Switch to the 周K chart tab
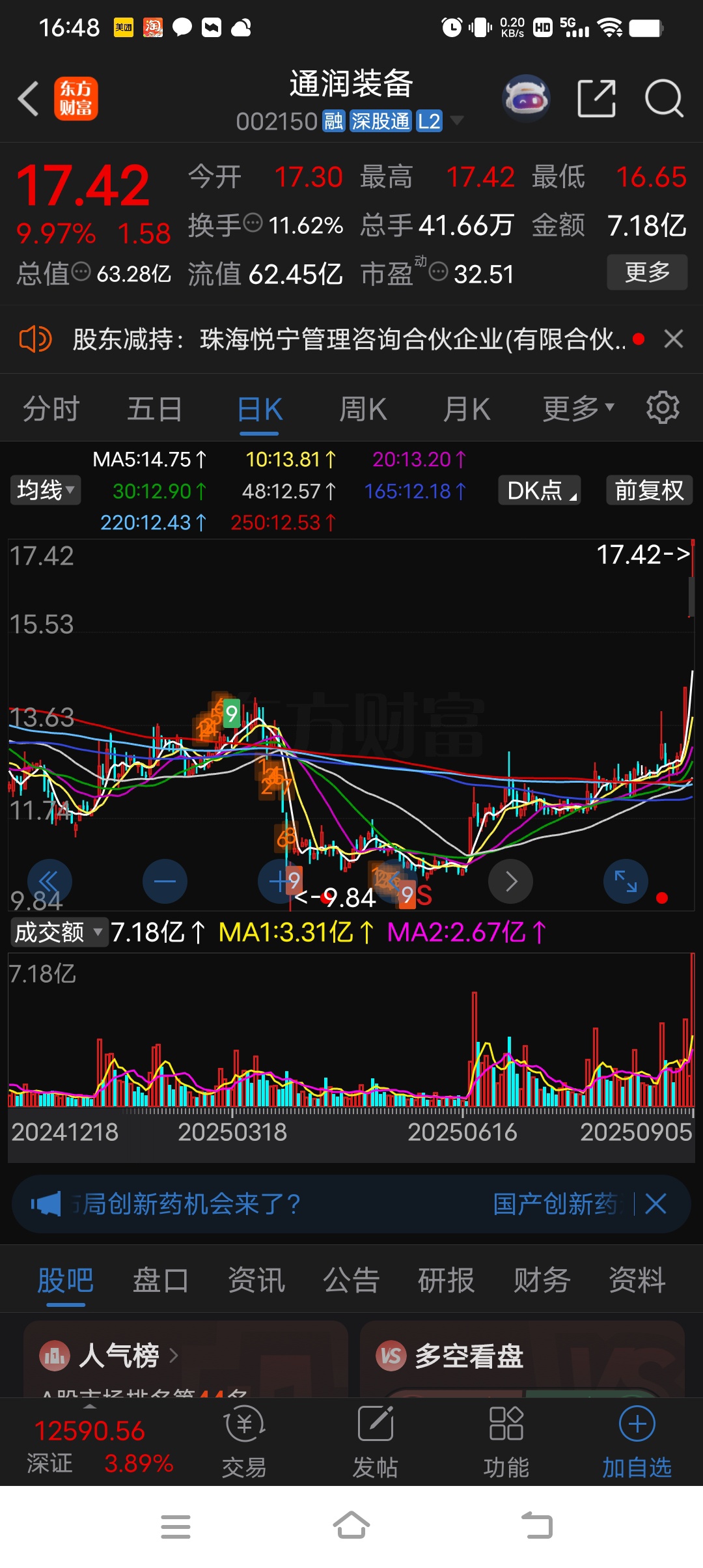Viewport: 703px width, 1568px height. click(363, 410)
